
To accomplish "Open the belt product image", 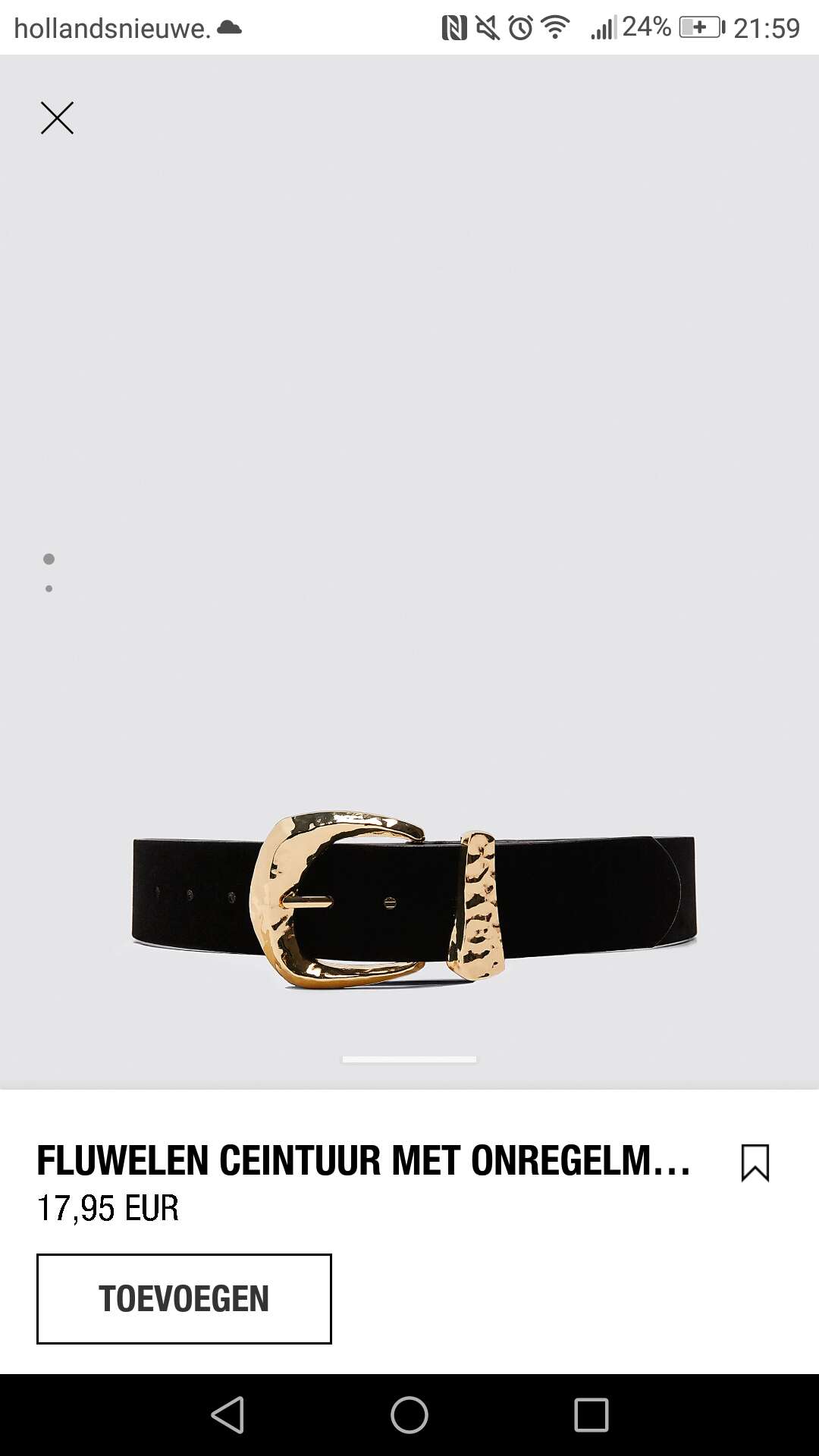I will [x=414, y=900].
